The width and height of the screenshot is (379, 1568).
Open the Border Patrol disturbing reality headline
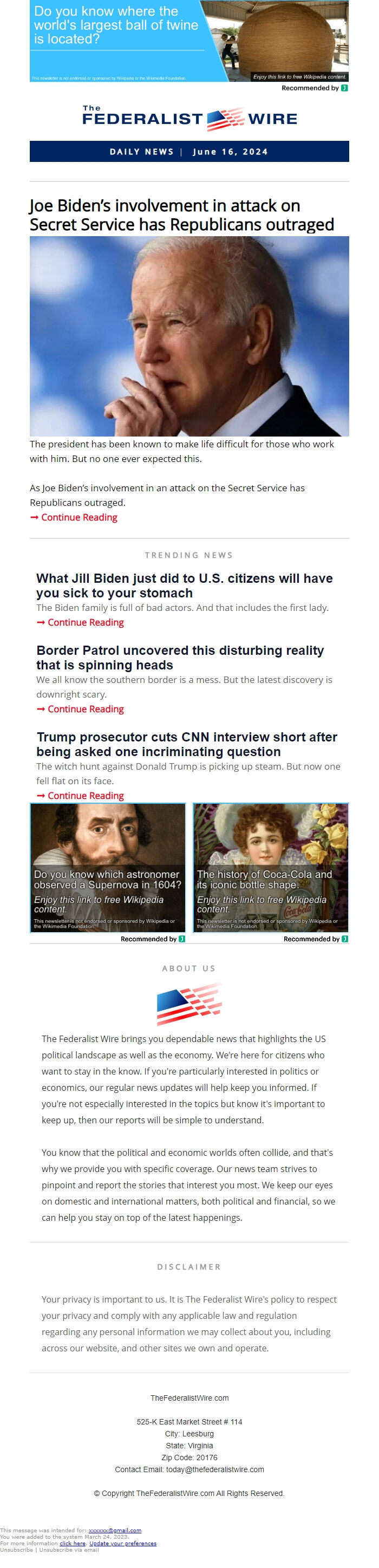(x=179, y=658)
